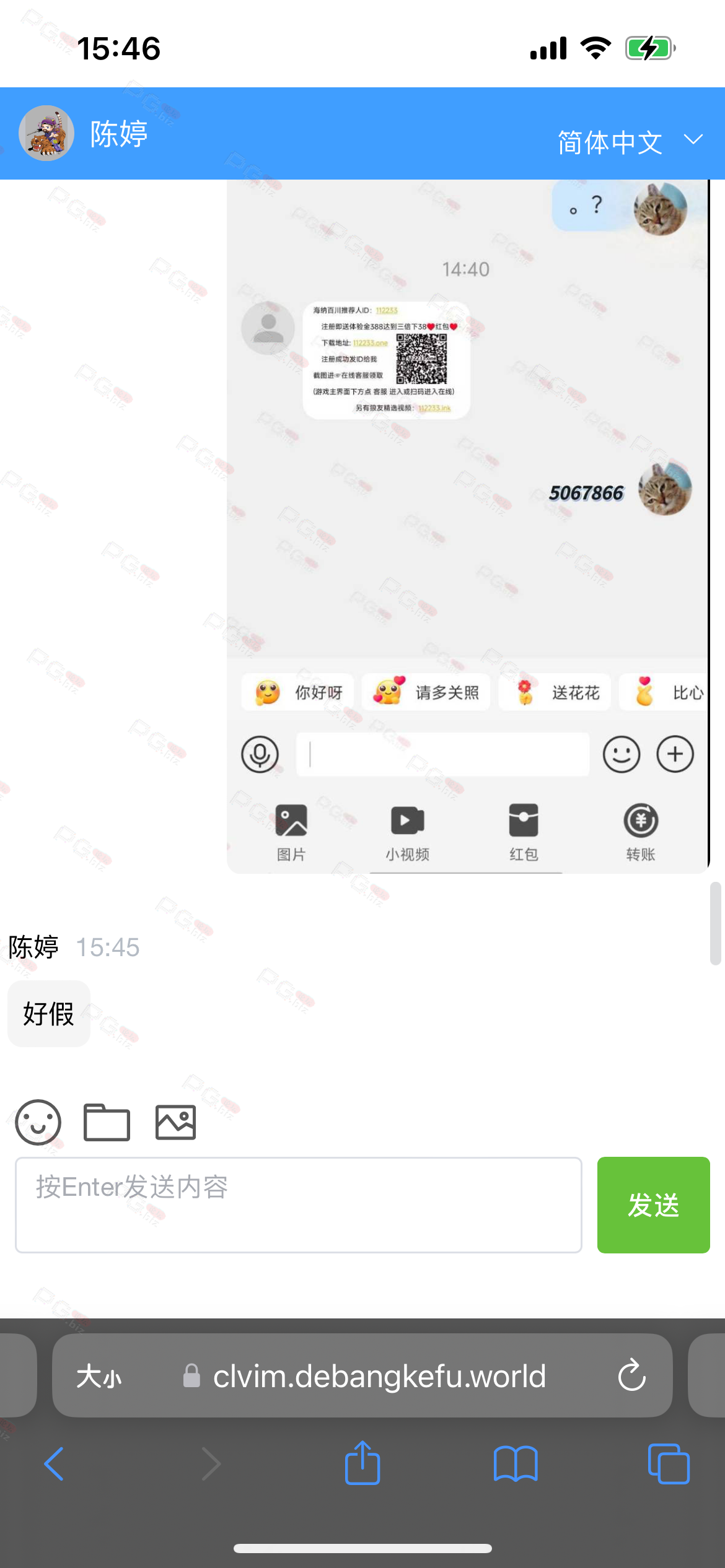Tap 陈婷's avatar in the header

[46, 133]
